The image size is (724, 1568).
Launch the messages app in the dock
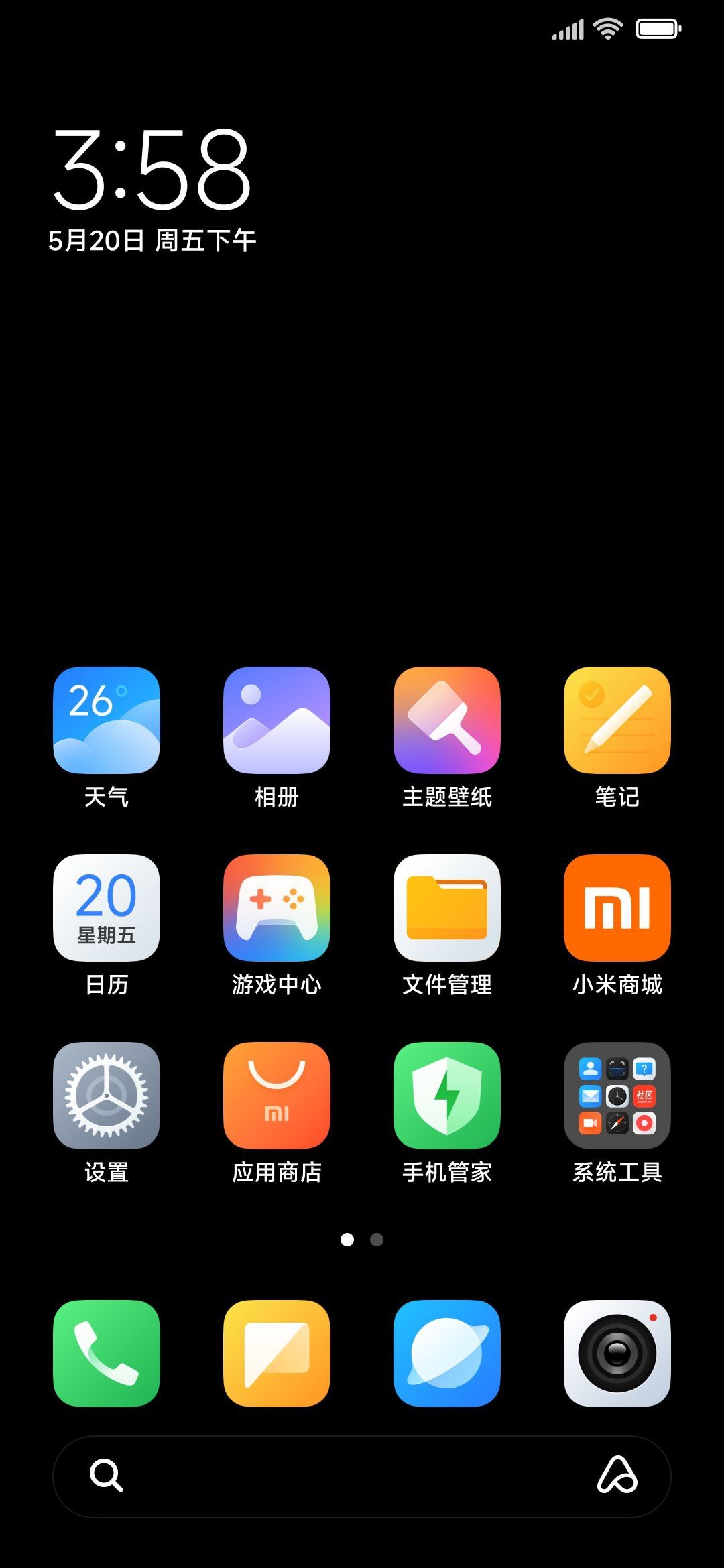click(277, 1354)
